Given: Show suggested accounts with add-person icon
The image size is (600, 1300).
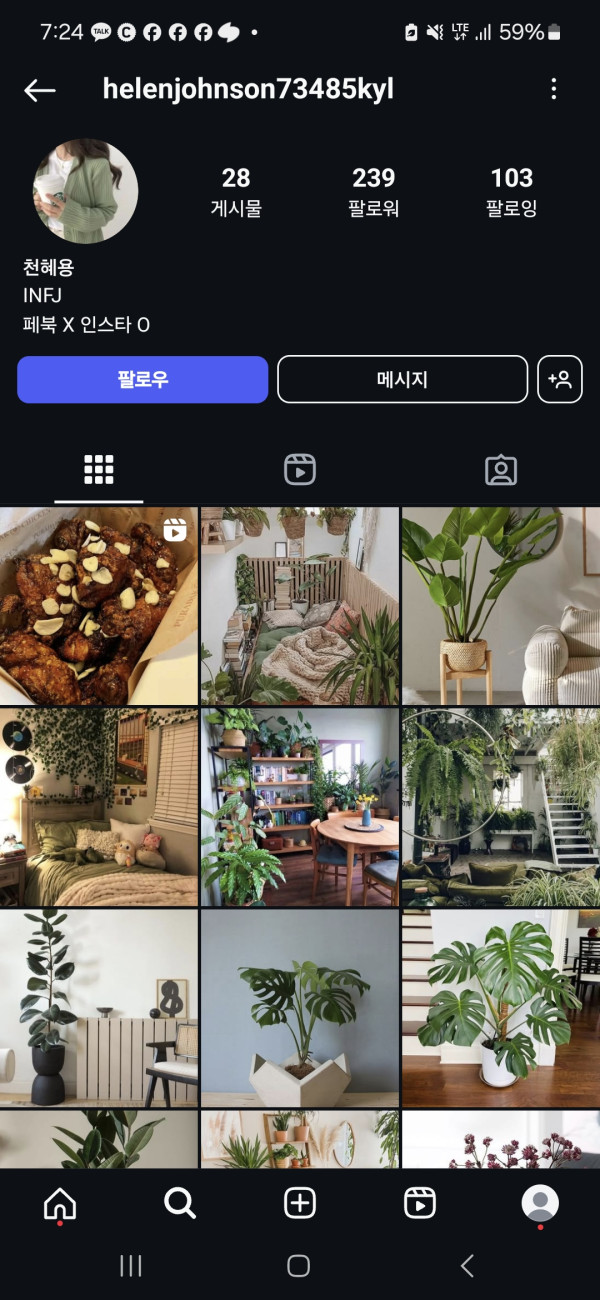Looking at the screenshot, I should point(560,380).
